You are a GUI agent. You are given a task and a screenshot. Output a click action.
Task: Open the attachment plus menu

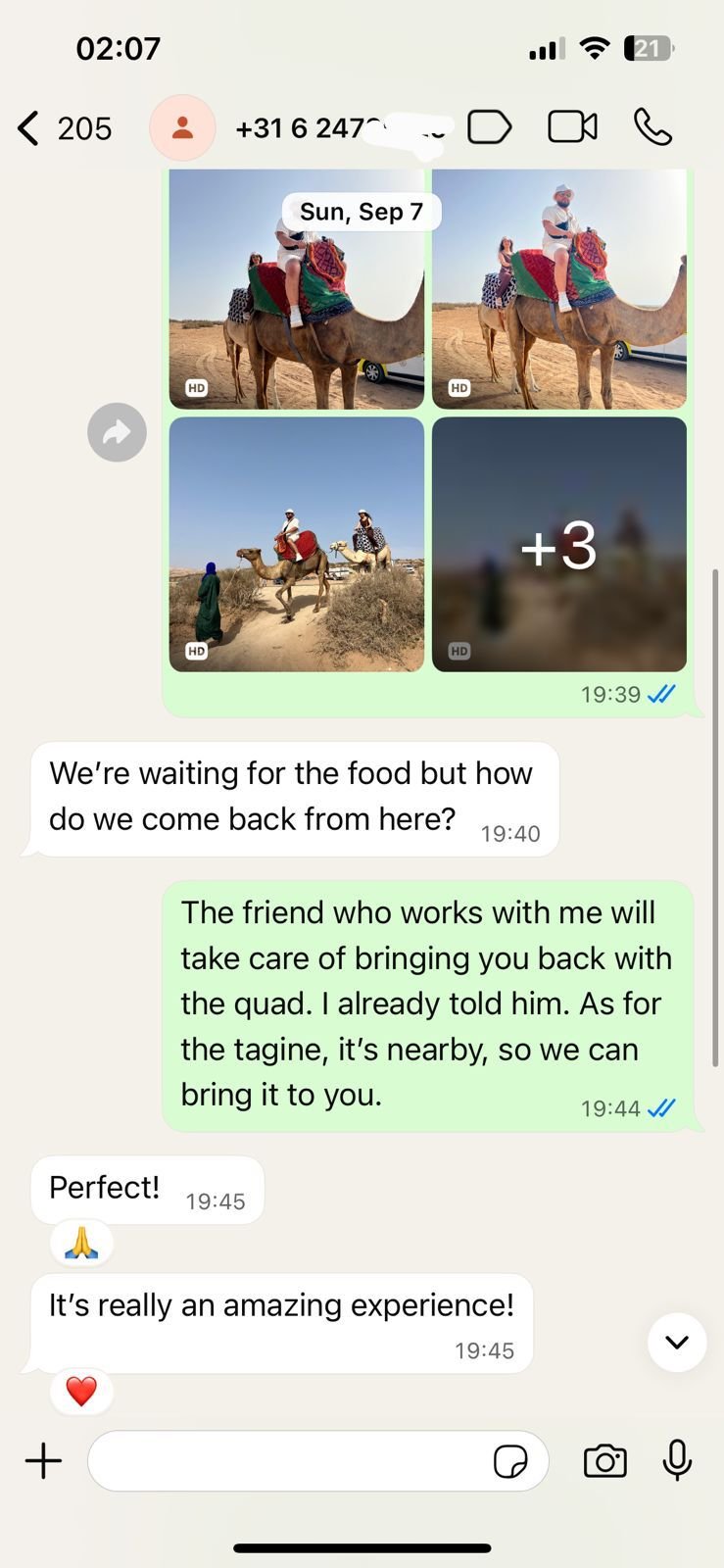[x=43, y=1461]
